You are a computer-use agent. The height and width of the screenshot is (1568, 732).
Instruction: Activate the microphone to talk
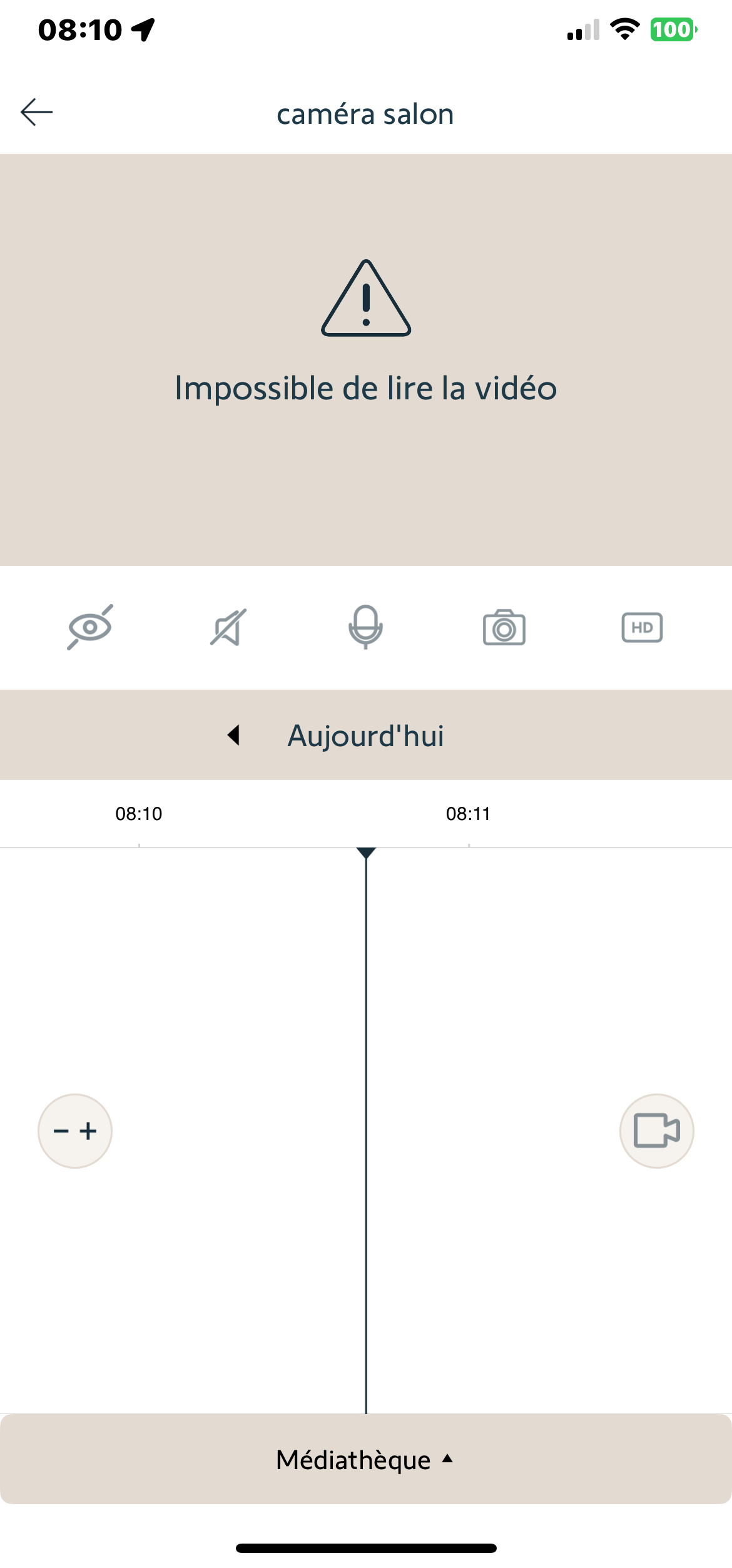pos(366,627)
